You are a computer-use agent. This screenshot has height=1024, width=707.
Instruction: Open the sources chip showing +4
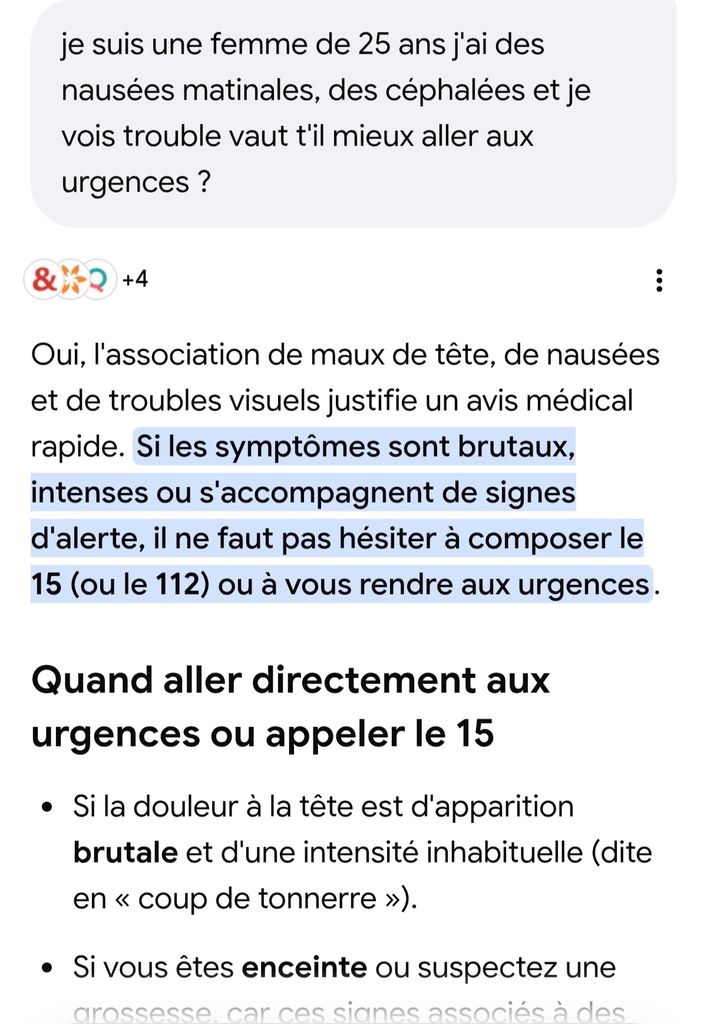point(86,280)
